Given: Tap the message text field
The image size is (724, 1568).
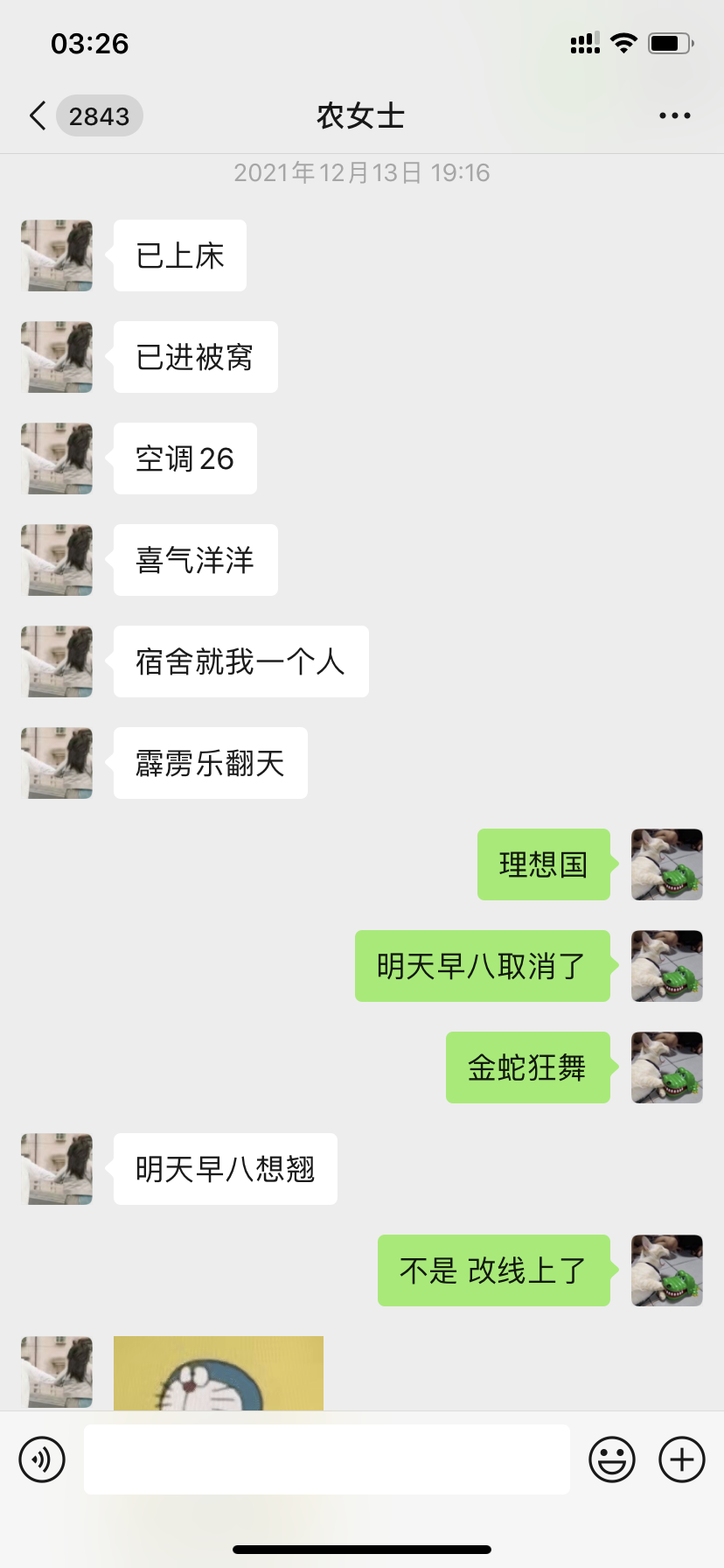Looking at the screenshot, I should point(326,1459).
